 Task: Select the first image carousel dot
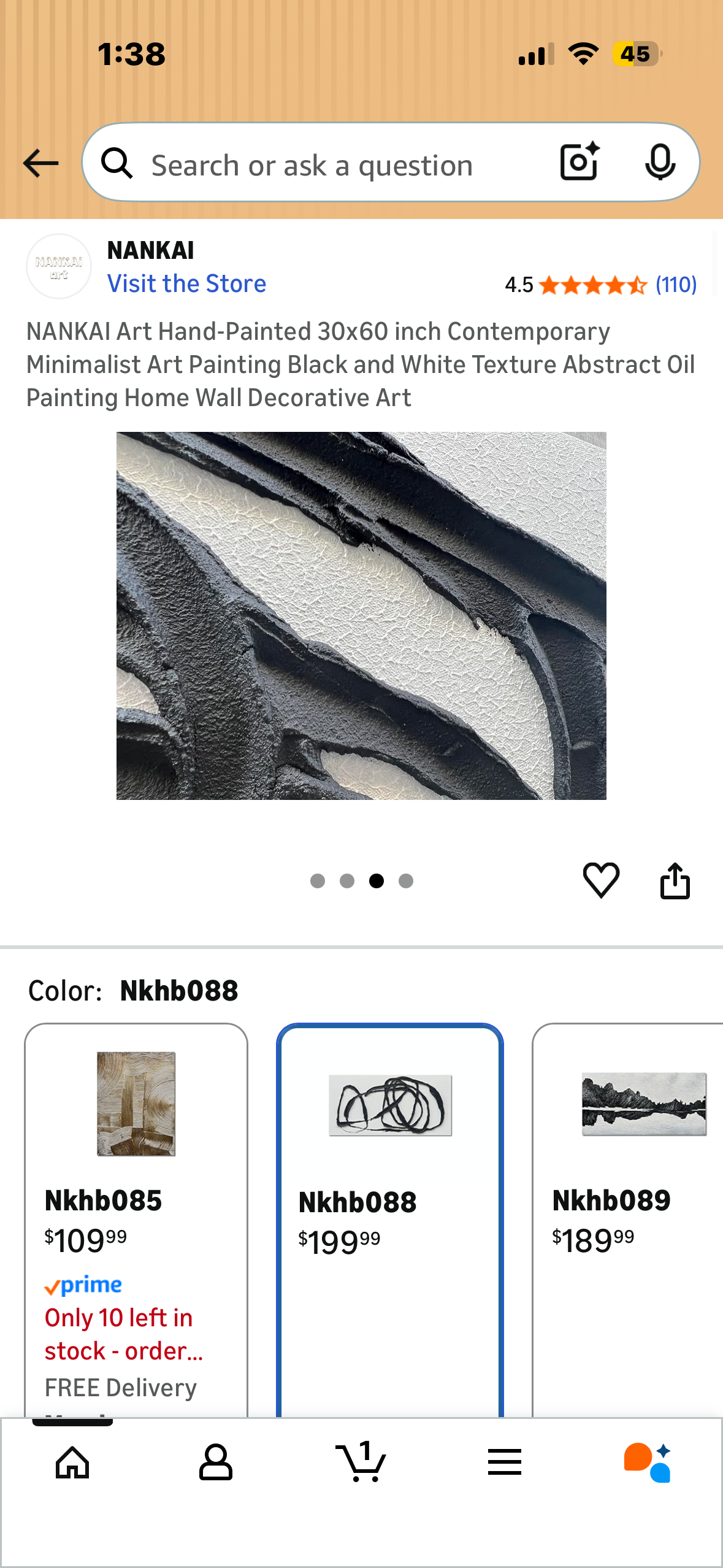[x=318, y=880]
